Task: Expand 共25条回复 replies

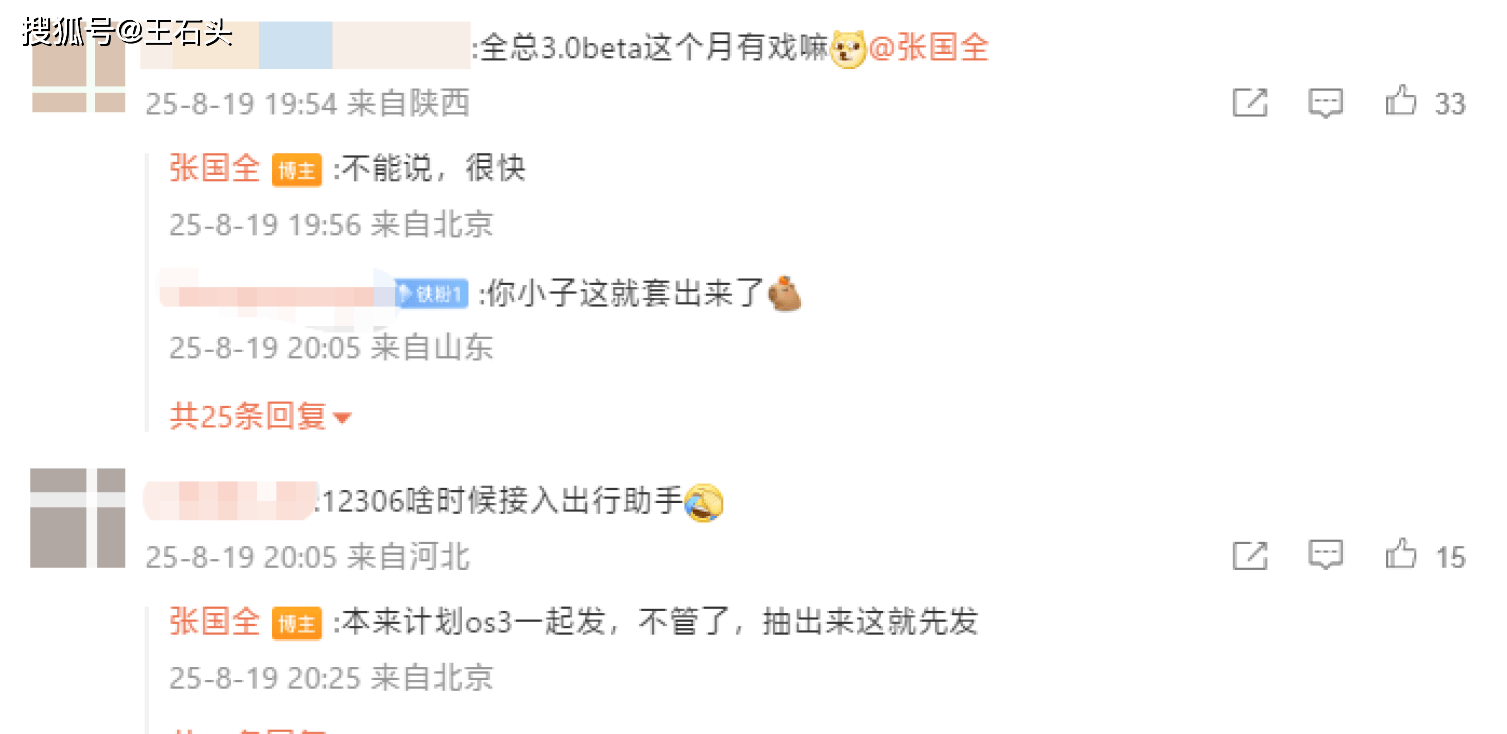Action: coord(260,416)
